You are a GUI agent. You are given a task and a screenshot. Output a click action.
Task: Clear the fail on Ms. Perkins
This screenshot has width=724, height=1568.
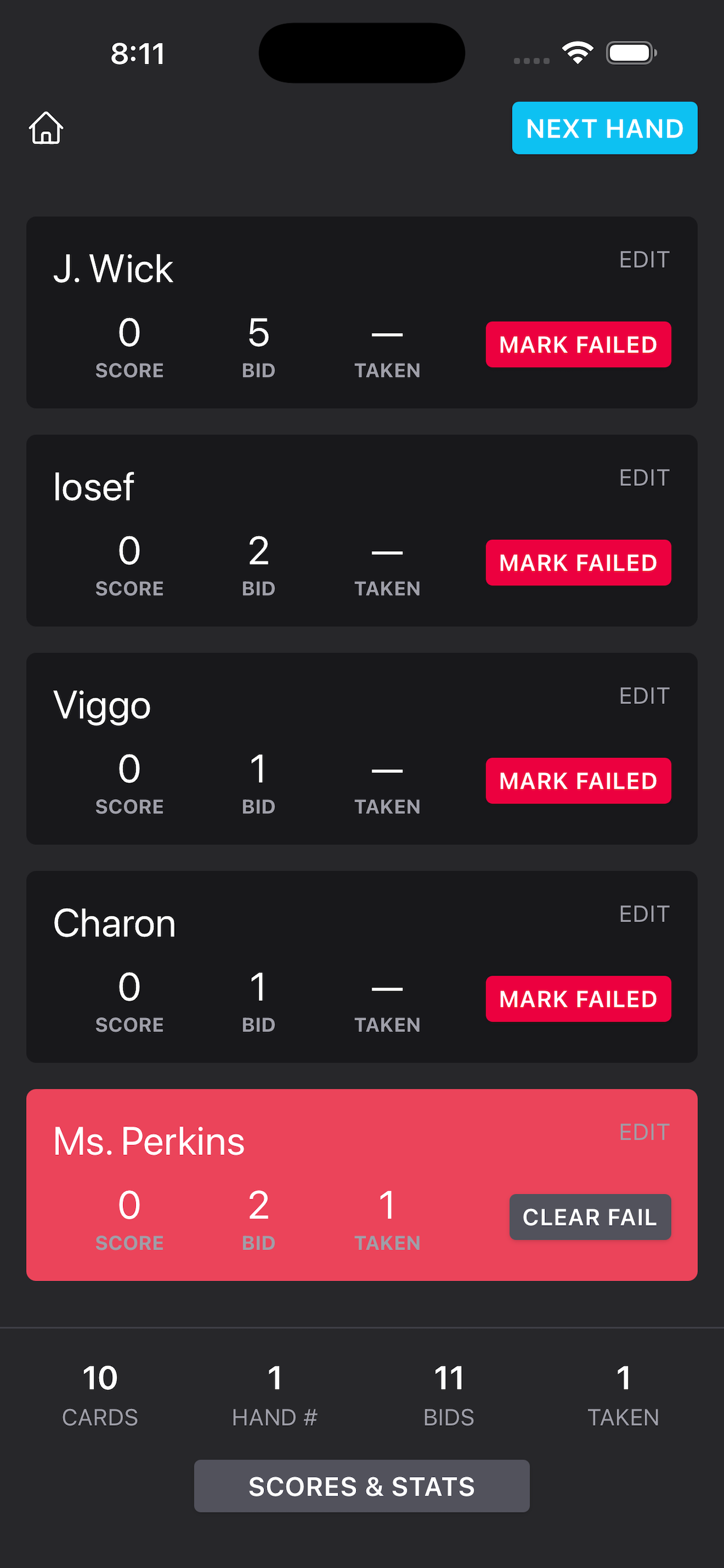(x=589, y=1217)
